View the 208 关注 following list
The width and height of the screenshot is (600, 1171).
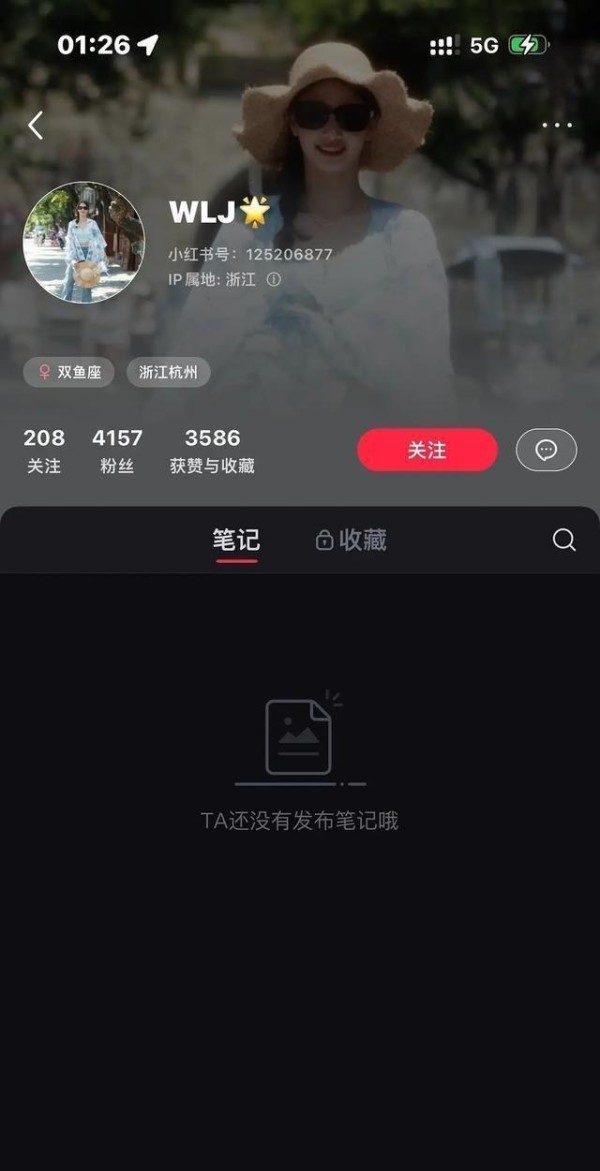44,451
